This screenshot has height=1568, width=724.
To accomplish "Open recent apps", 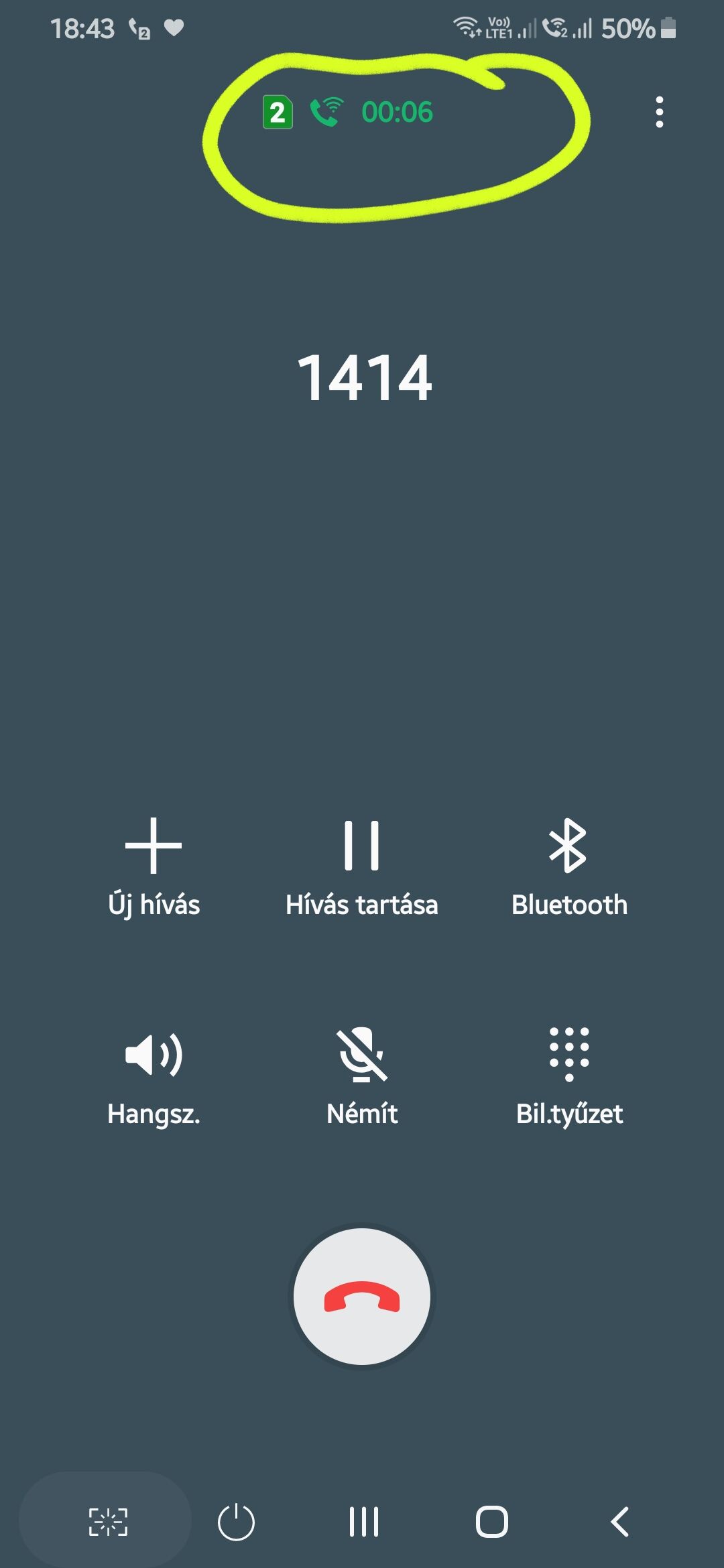I will point(363,1522).
